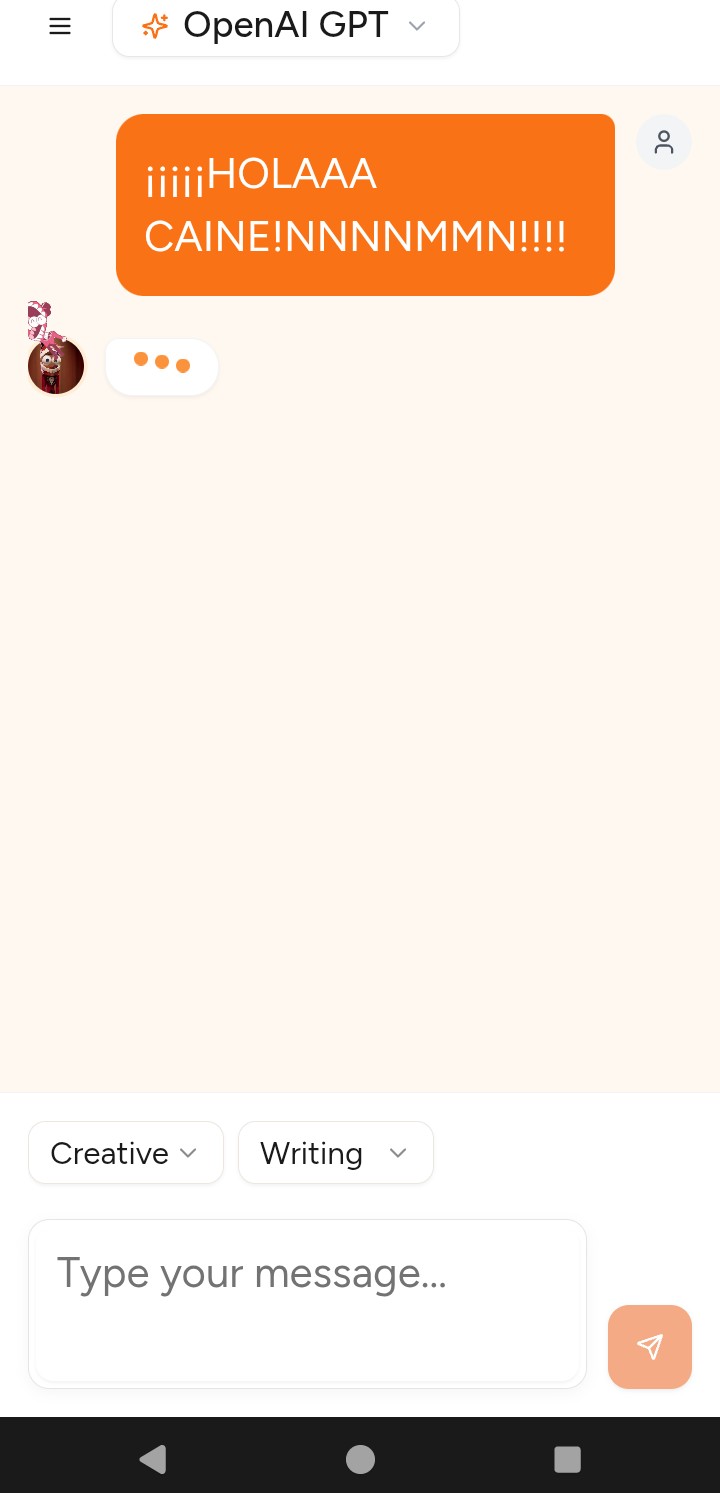This screenshot has height=1493, width=720.
Task: Go back with the system back button
Action: click(x=153, y=1460)
